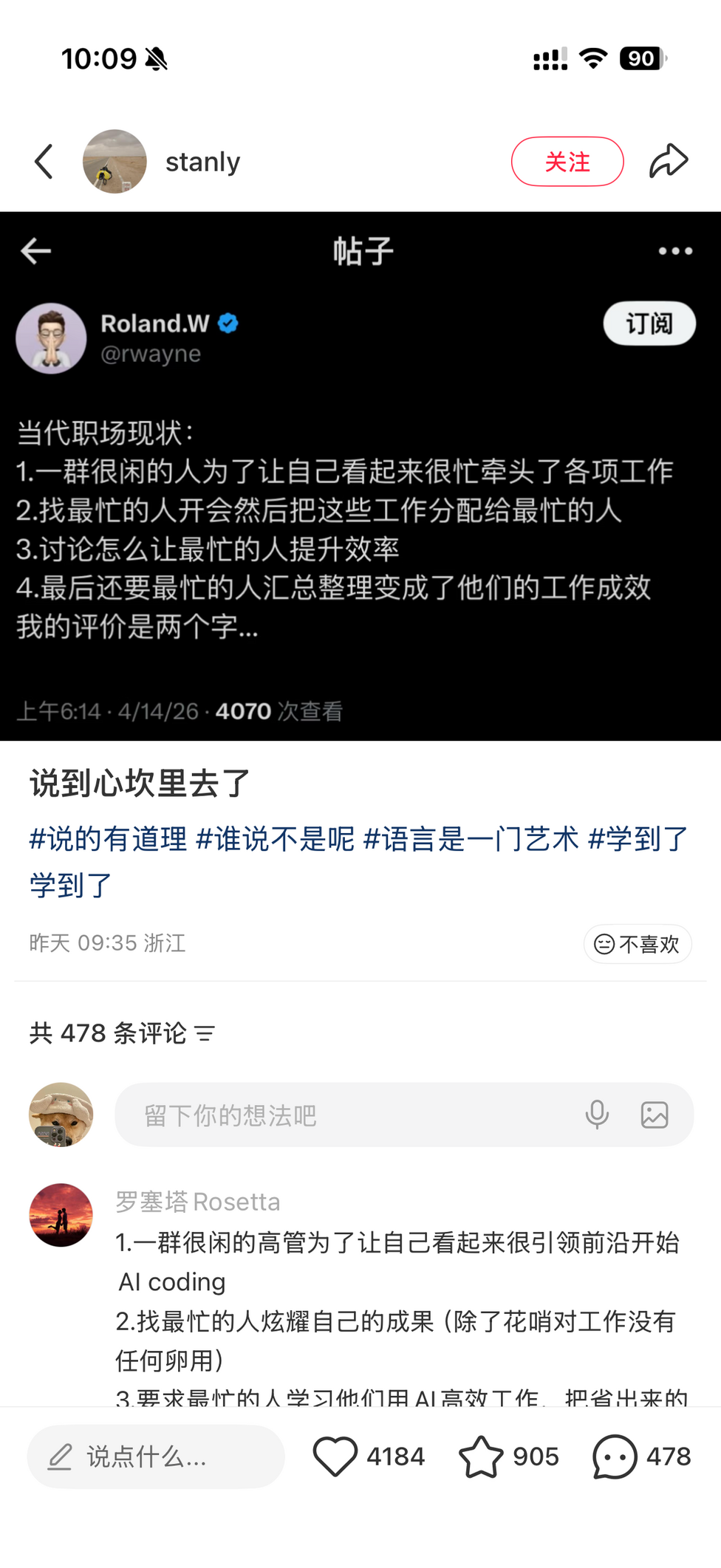Save post with the star icon
The width and height of the screenshot is (721, 1568).
(x=481, y=1456)
